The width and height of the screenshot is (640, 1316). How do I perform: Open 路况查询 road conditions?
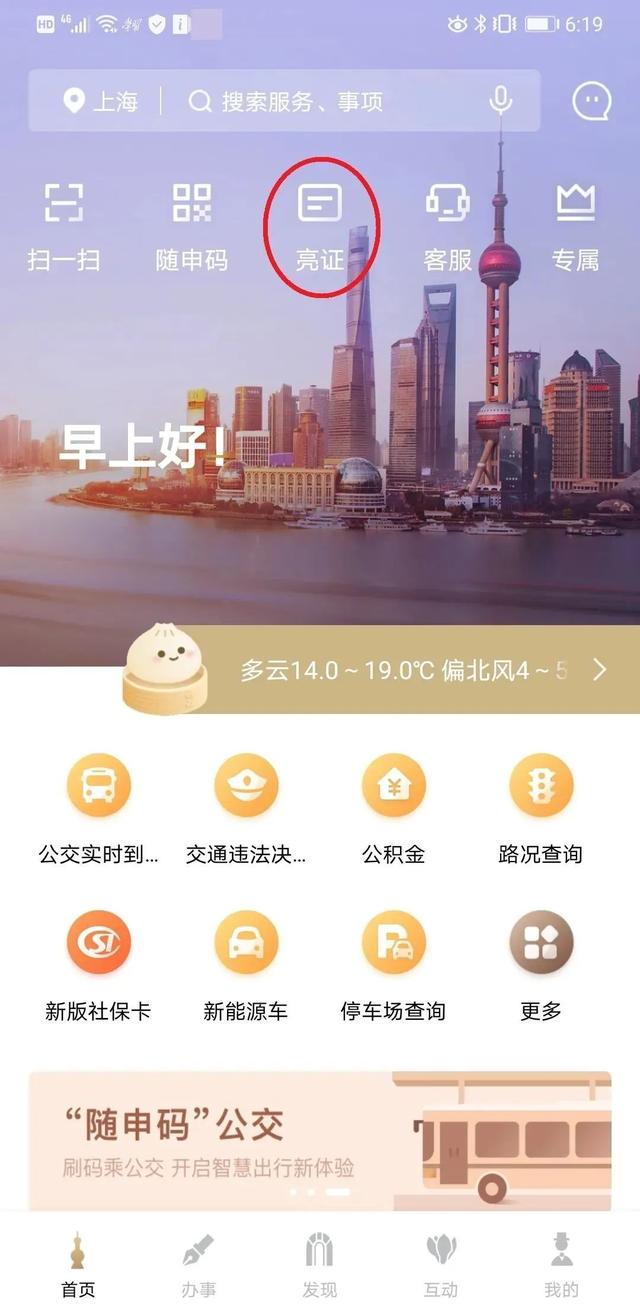(540, 808)
